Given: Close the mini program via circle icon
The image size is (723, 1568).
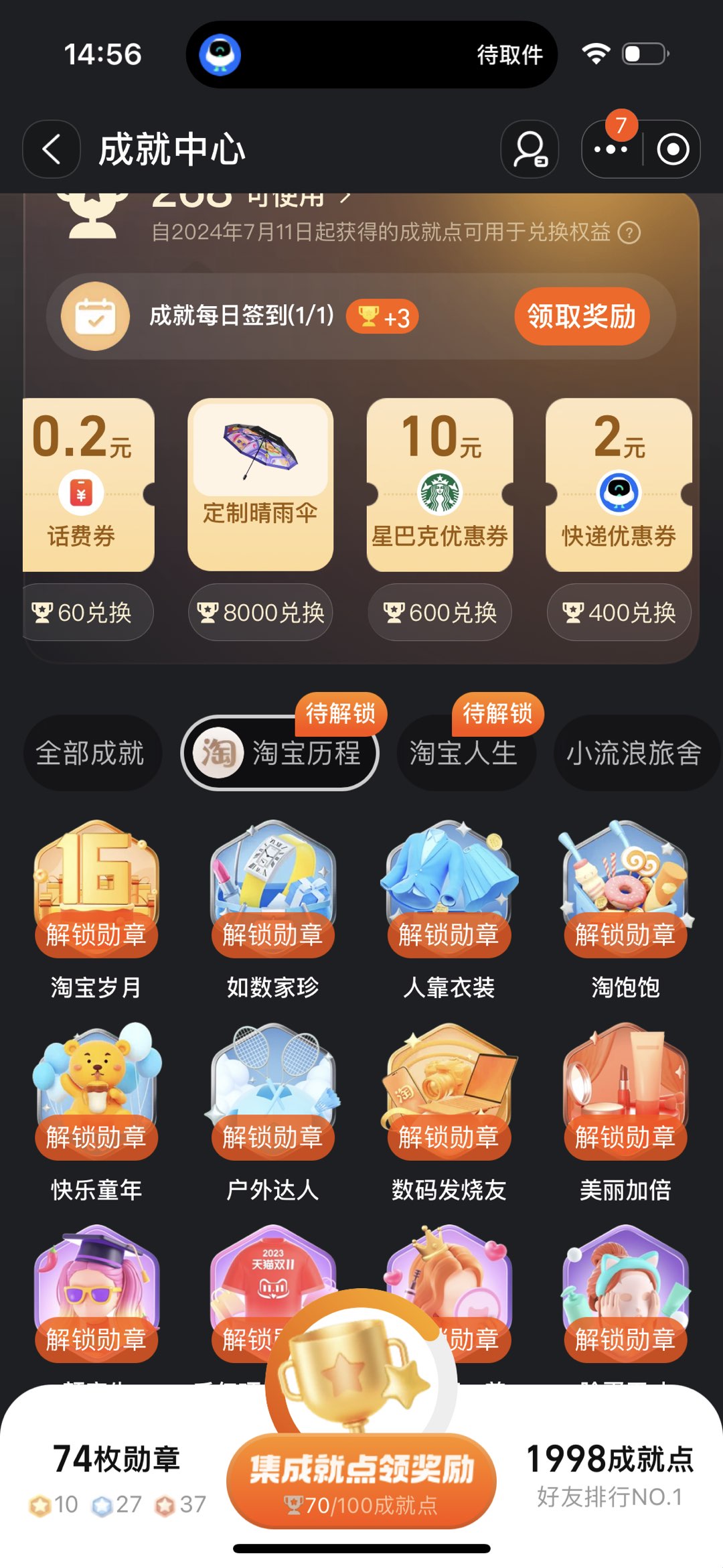Looking at the screenshot, I should (x=672, y=149).
